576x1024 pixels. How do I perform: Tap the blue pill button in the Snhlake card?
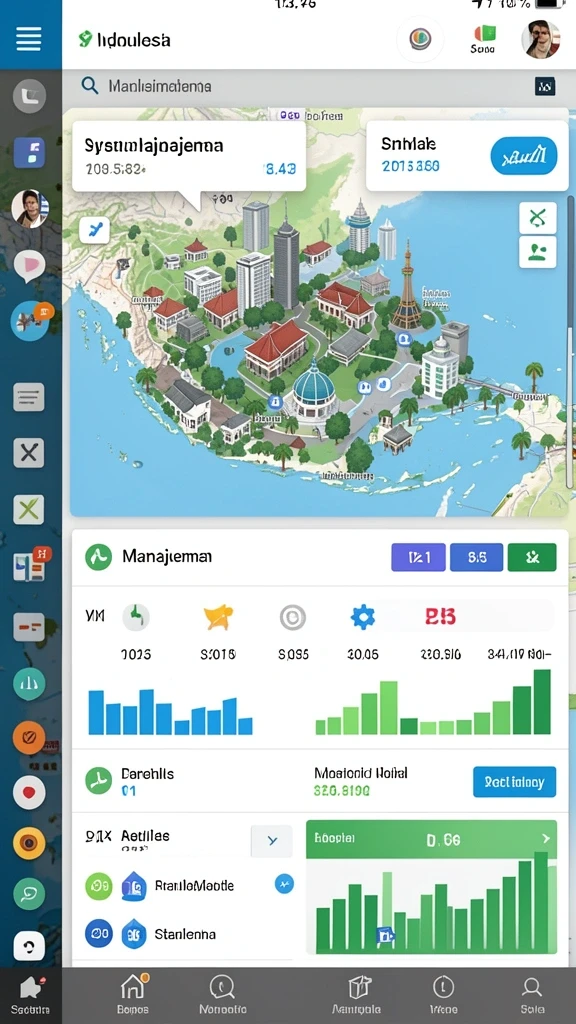(523, 155)
